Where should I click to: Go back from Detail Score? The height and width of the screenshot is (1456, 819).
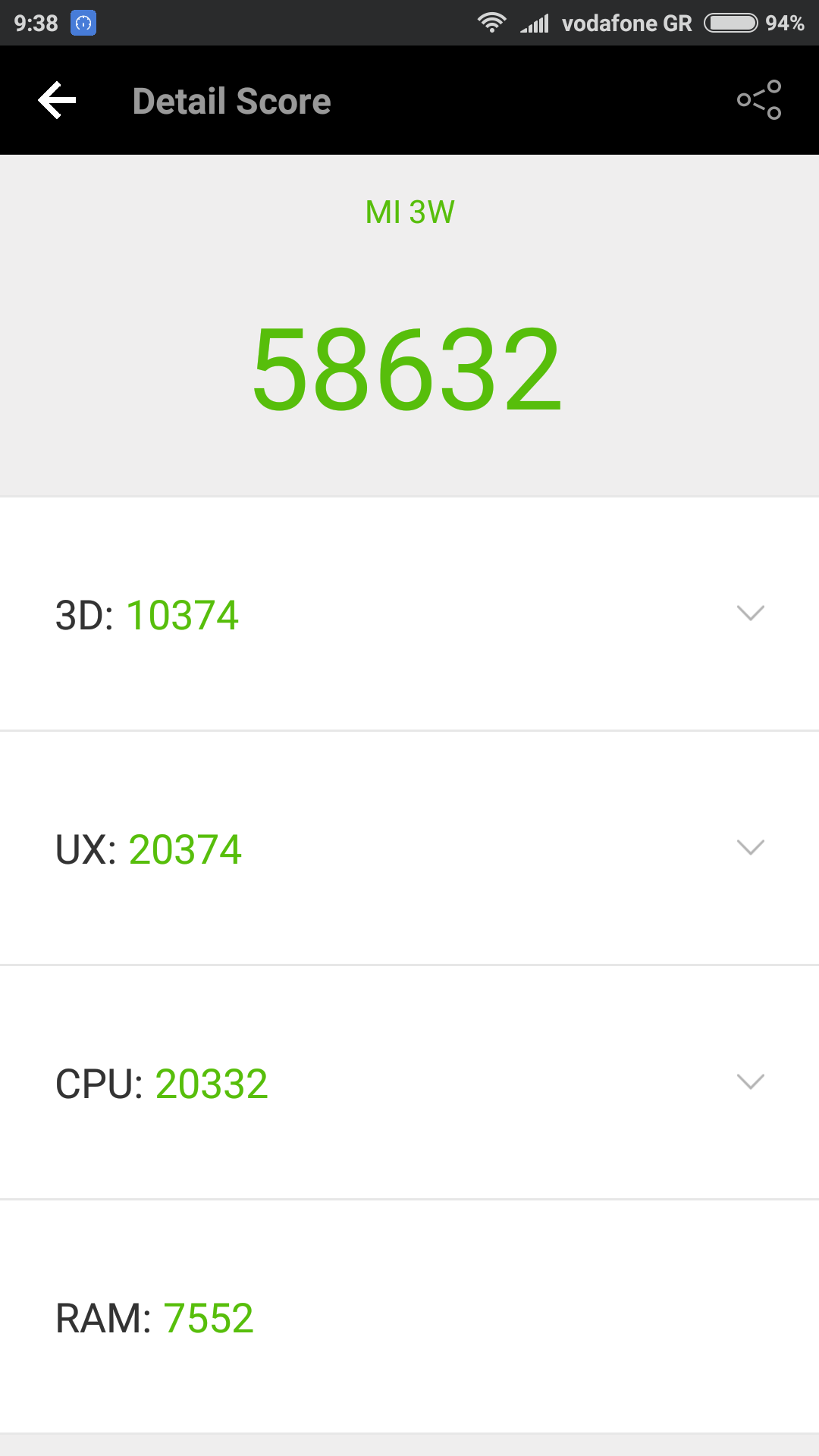coord(58,100)
